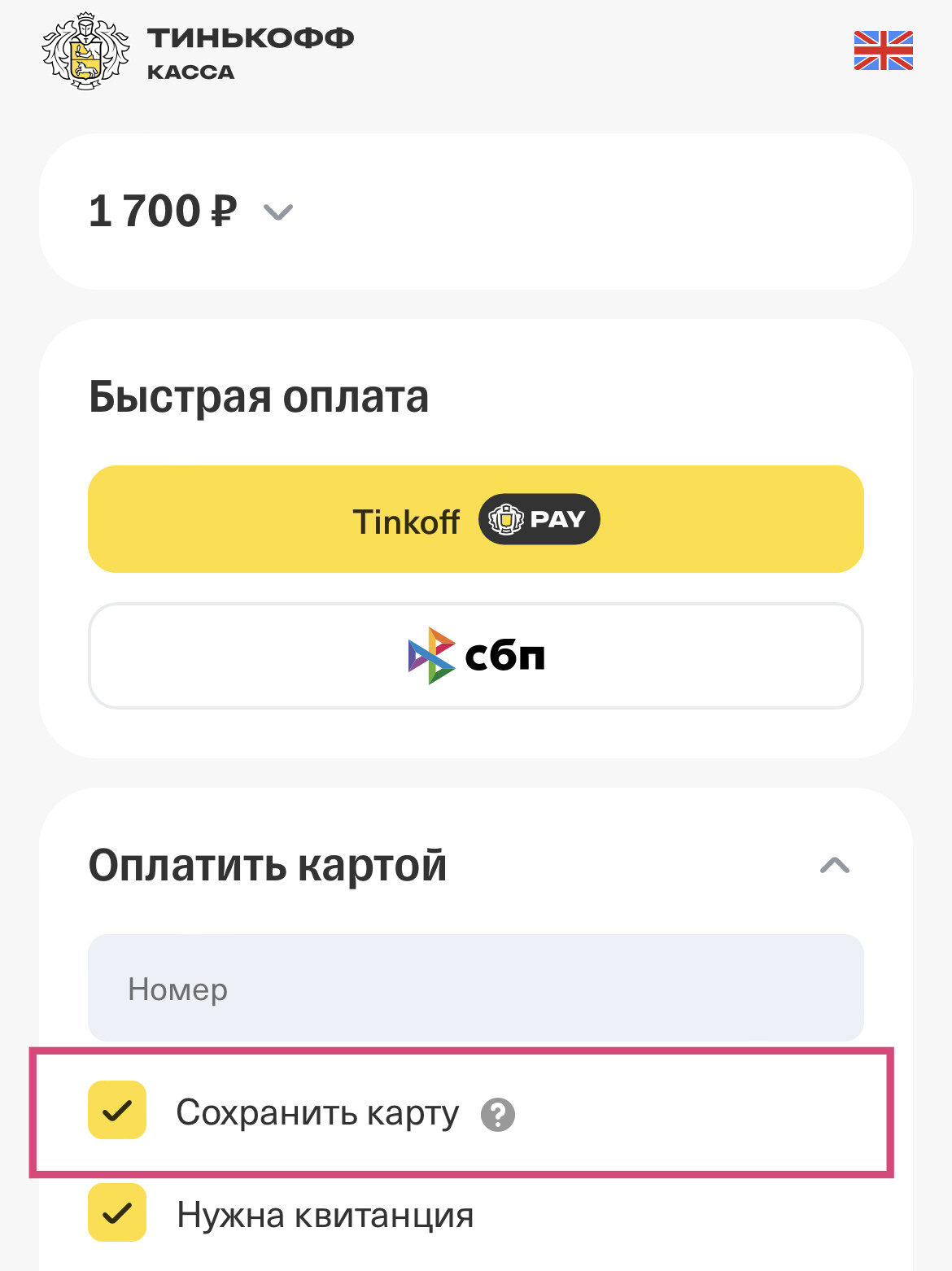
Task: Switch language via the UK flag icon
Action: (x=883, y=50)
